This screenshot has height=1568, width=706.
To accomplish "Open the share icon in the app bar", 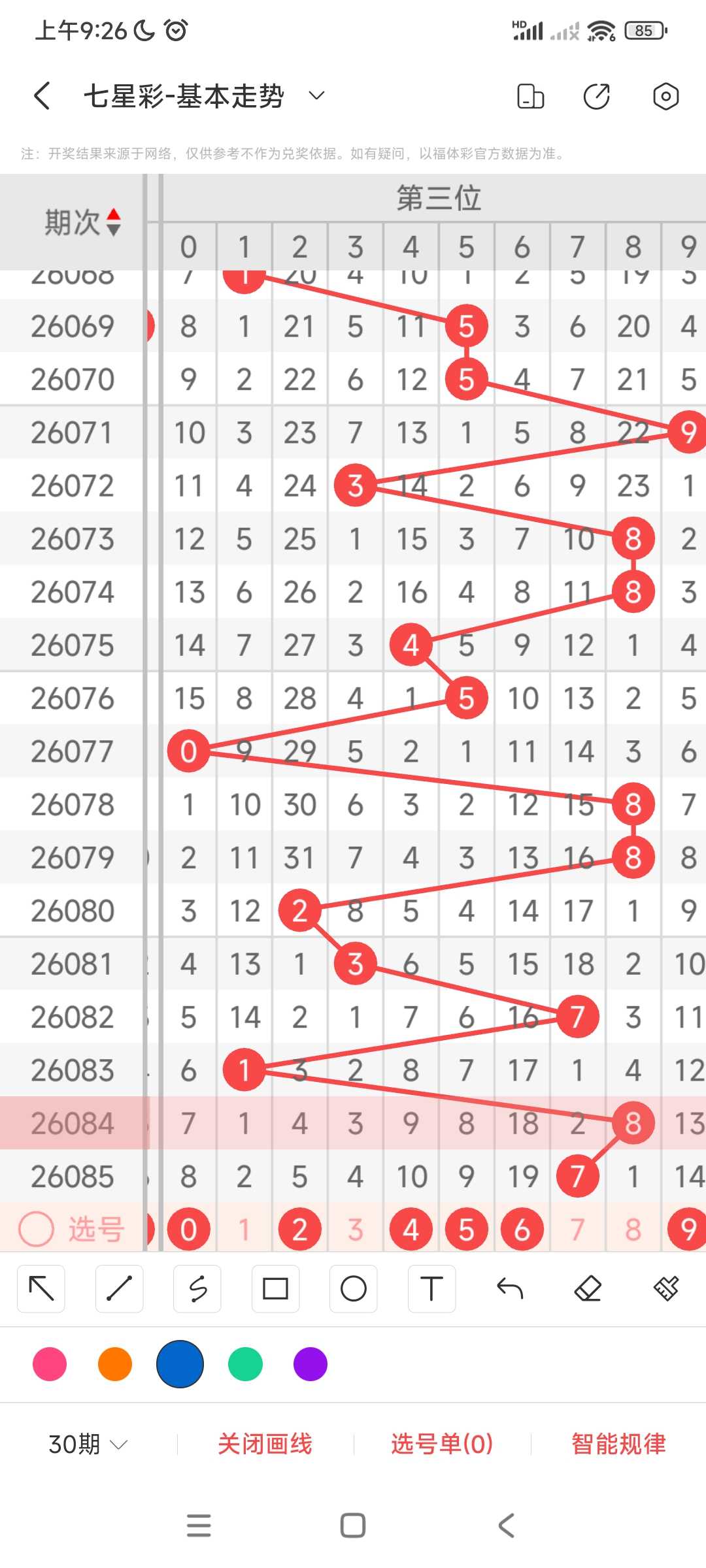I will [596, 96].
